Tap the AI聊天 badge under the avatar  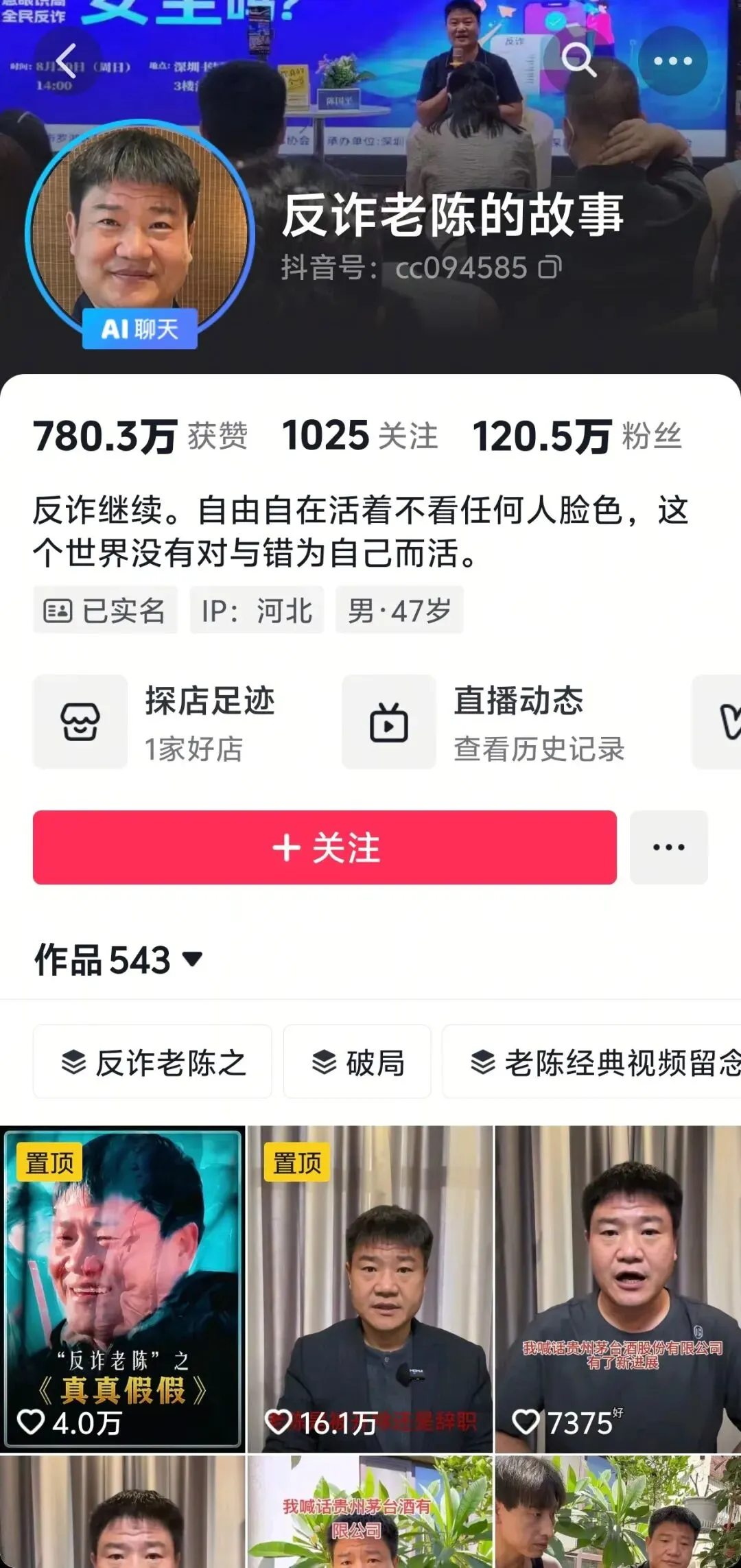point(139,330)
